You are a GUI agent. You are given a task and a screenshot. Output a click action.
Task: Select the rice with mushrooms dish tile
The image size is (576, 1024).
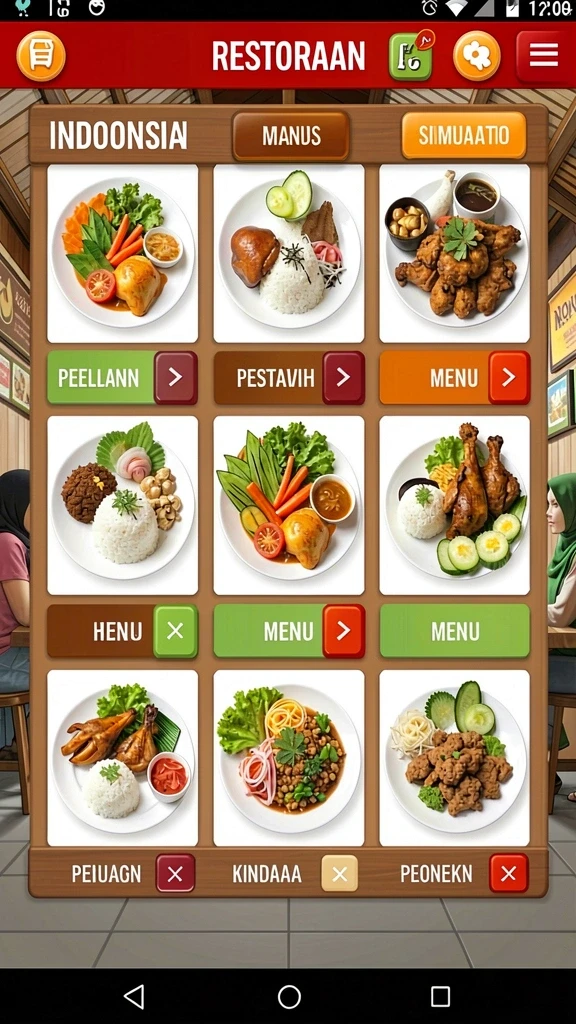(122, 505)
